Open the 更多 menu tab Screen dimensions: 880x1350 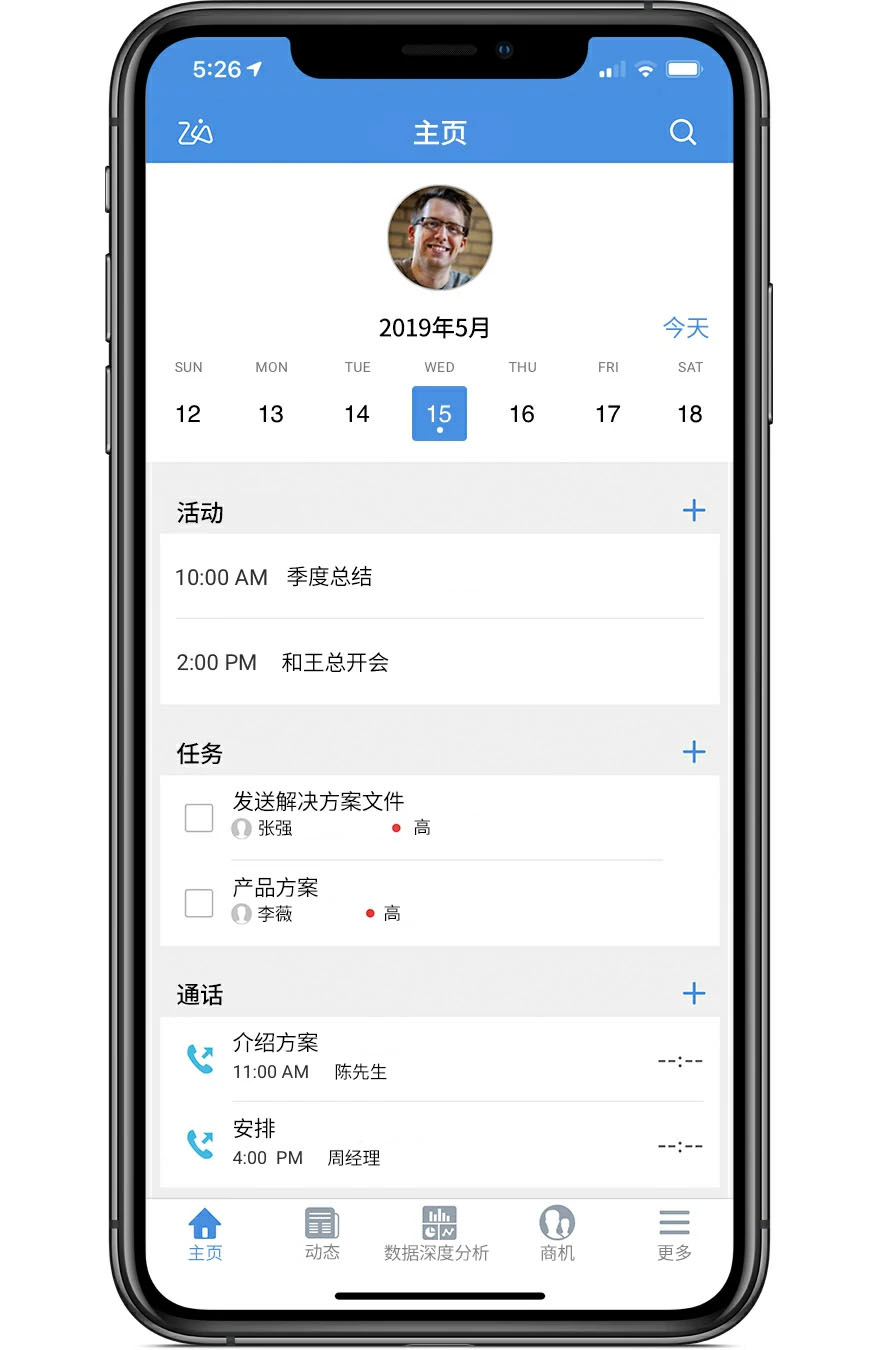[x=674, y=1234]
